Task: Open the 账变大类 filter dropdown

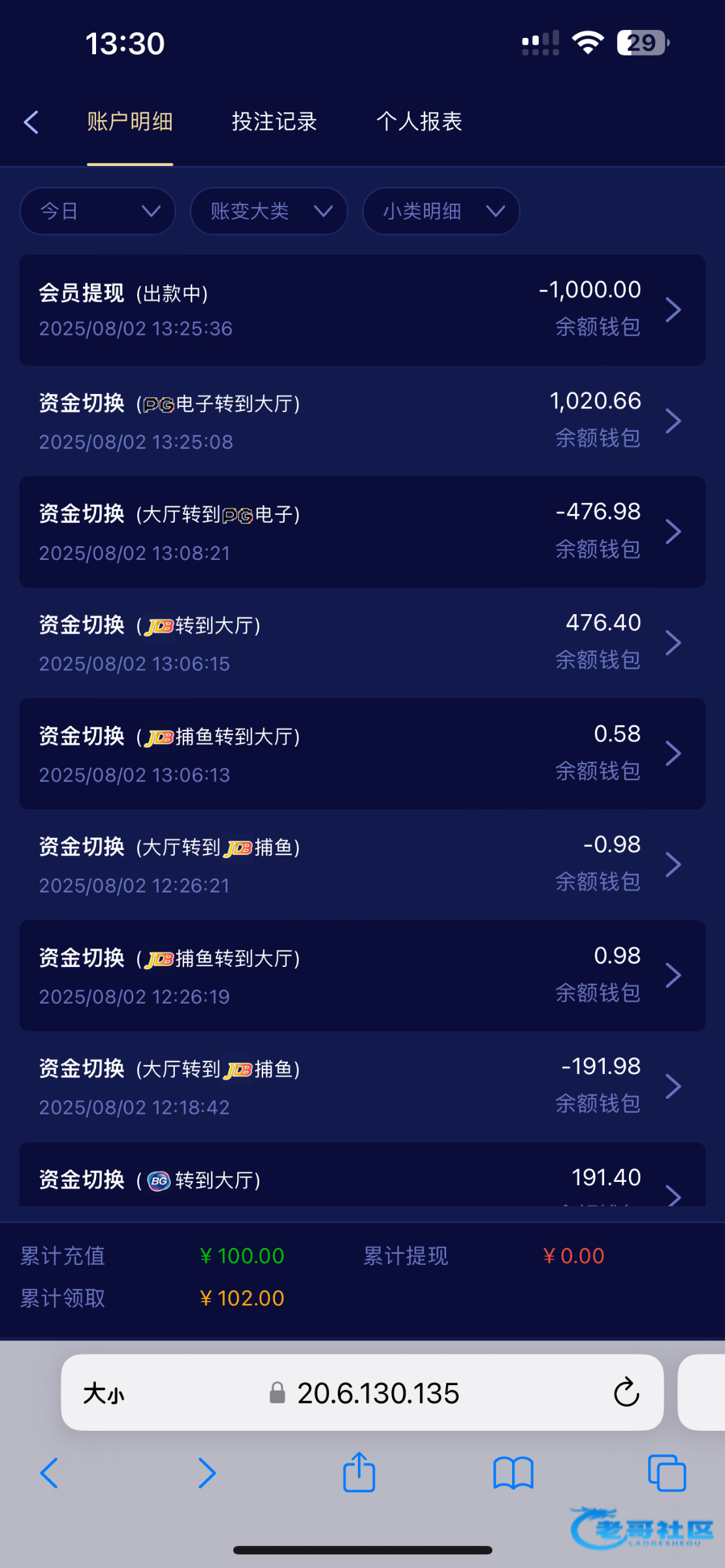Action: coord(268,211)
